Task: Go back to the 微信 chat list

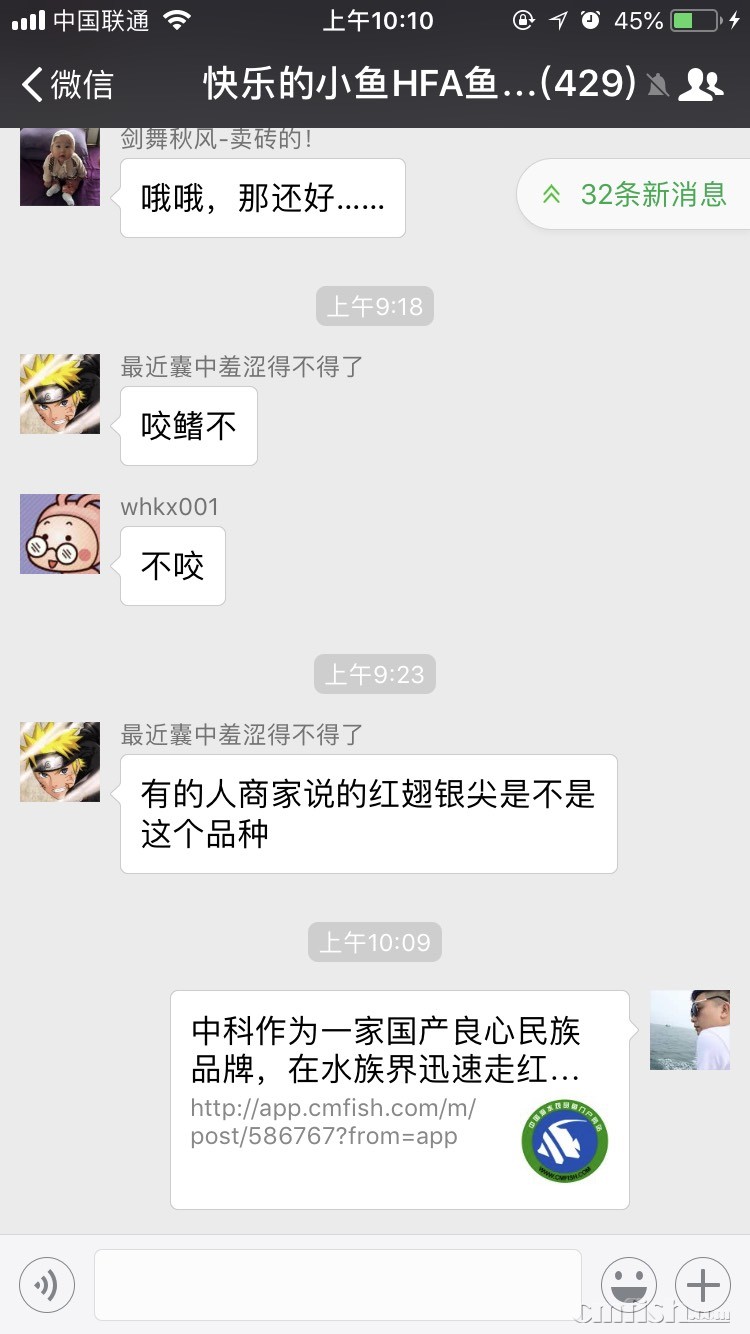Action: 68,85
